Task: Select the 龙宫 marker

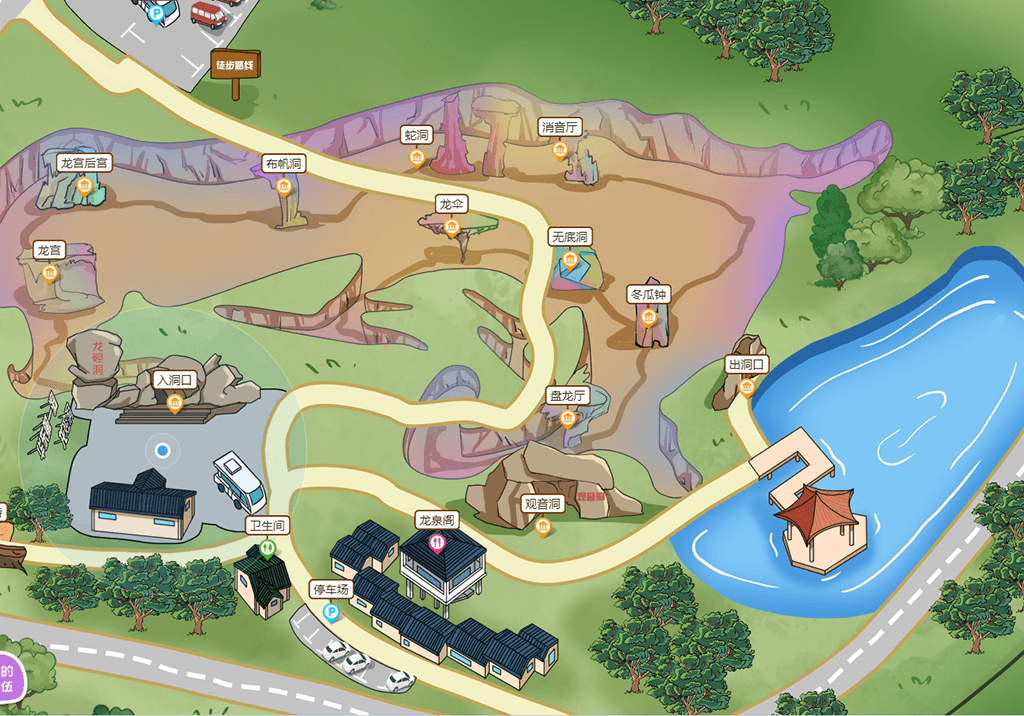Action: tap(49, 271)
